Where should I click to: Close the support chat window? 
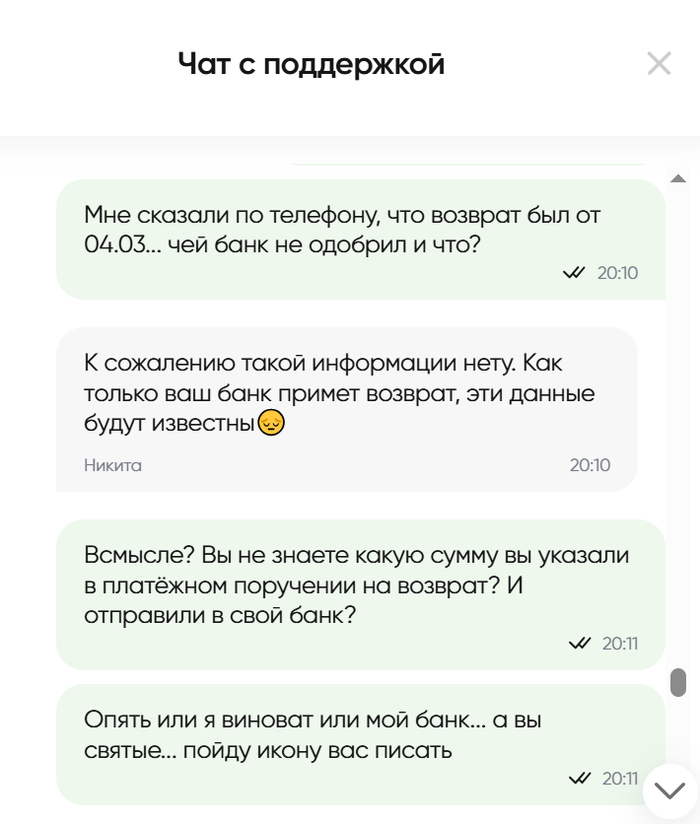[x=659, y=64]
